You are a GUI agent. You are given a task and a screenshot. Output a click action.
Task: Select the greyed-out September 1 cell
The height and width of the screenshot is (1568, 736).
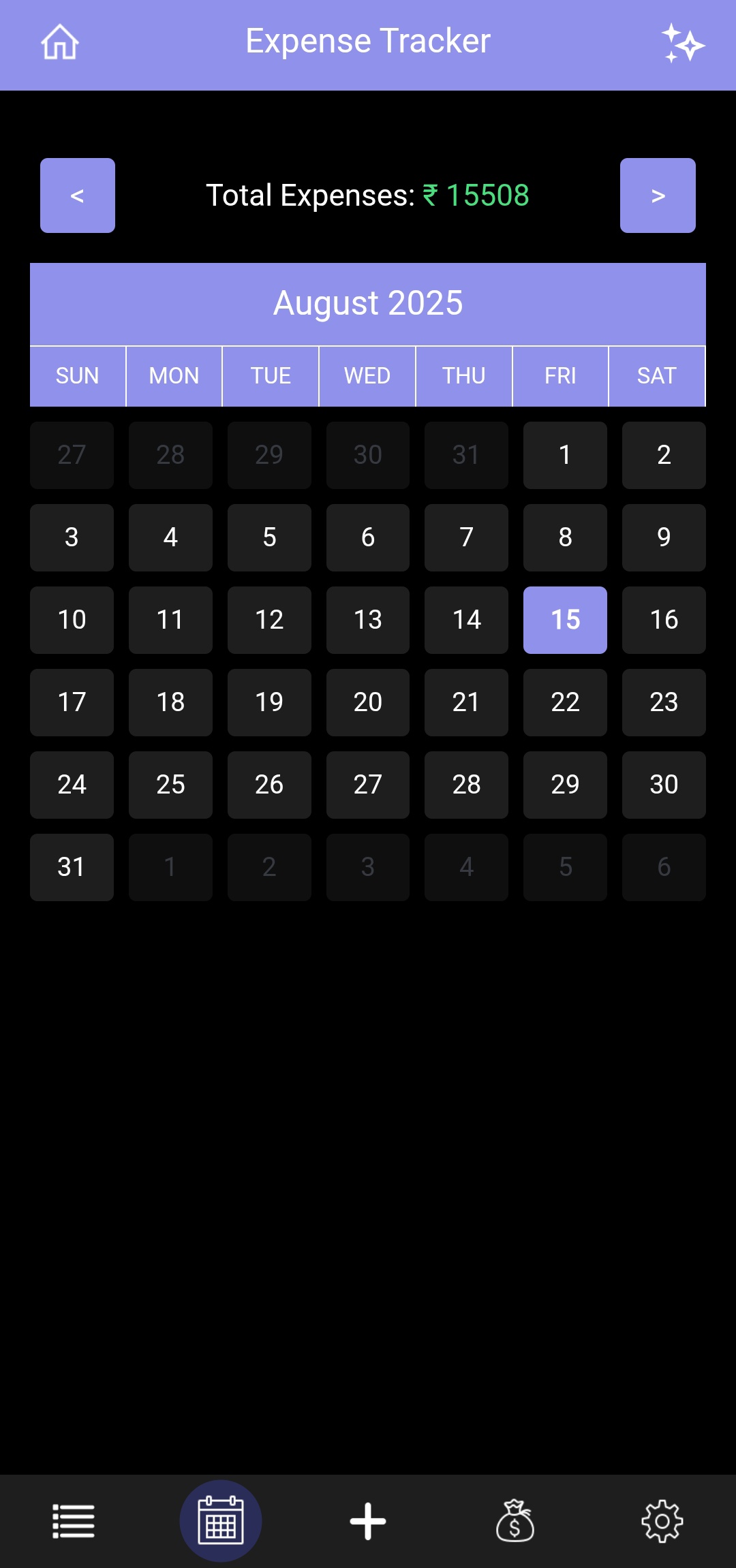[x=170, y=867]
